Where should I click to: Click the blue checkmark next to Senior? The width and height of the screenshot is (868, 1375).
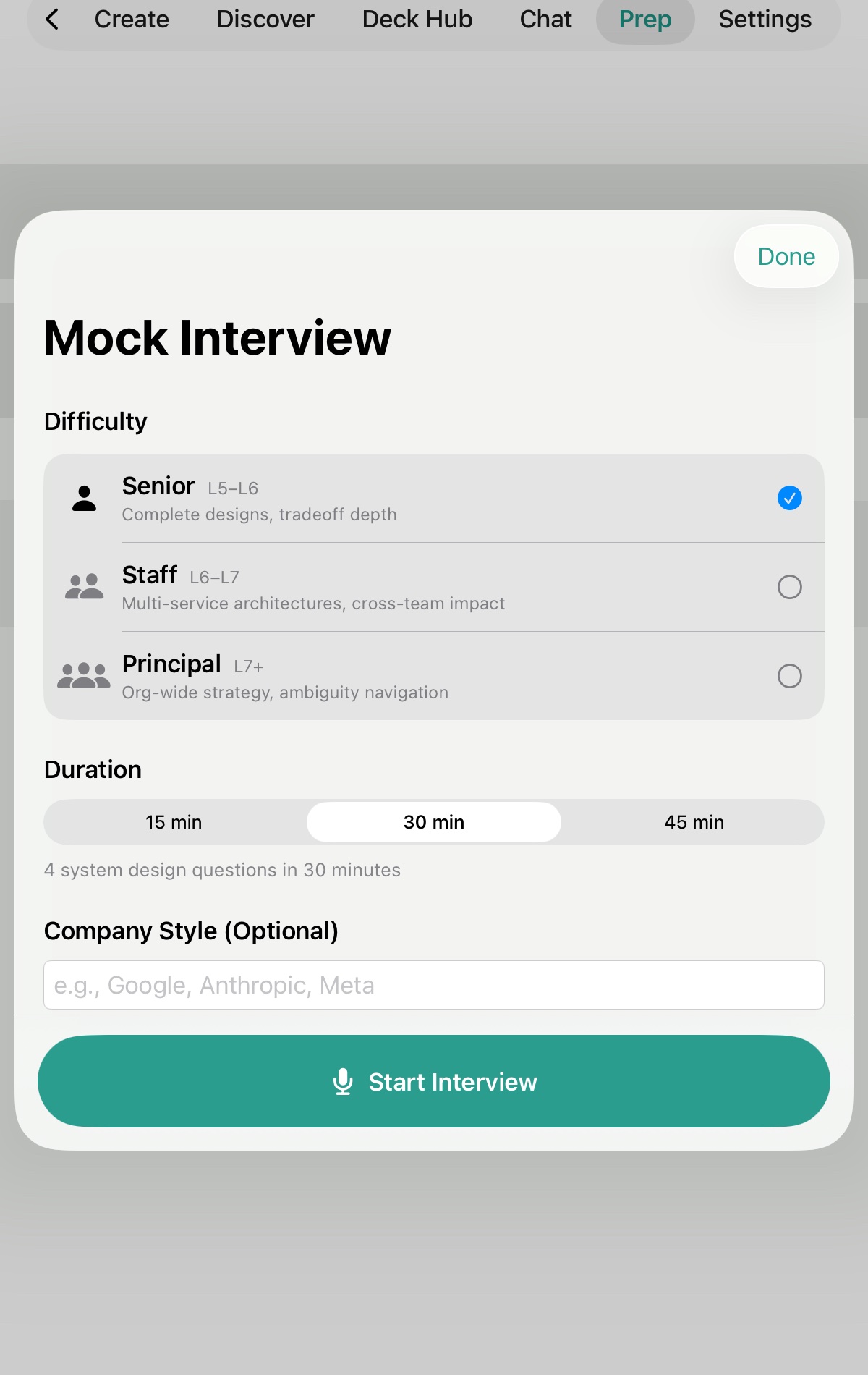click(x=790, y=498)
